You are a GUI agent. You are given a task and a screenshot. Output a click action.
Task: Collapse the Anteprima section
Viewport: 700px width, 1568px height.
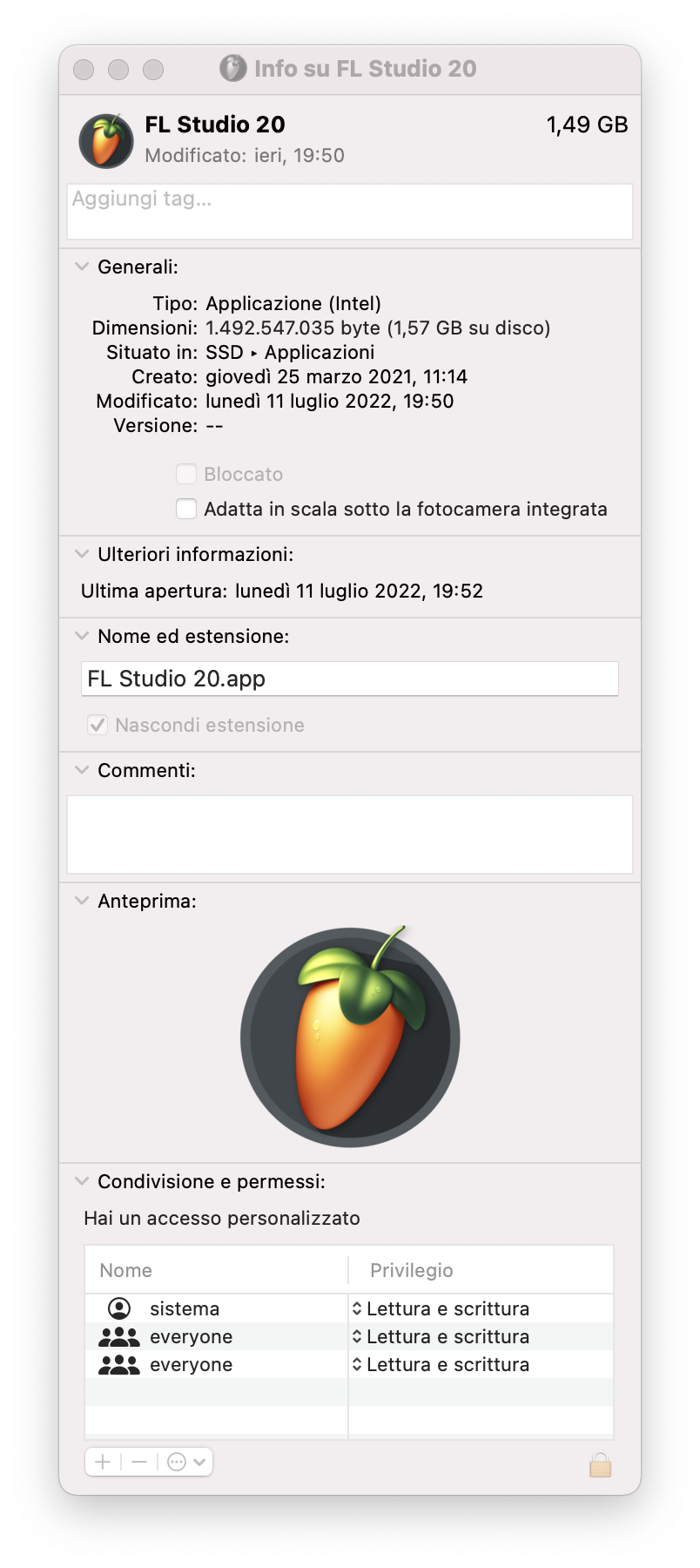(x=82, y=901)
